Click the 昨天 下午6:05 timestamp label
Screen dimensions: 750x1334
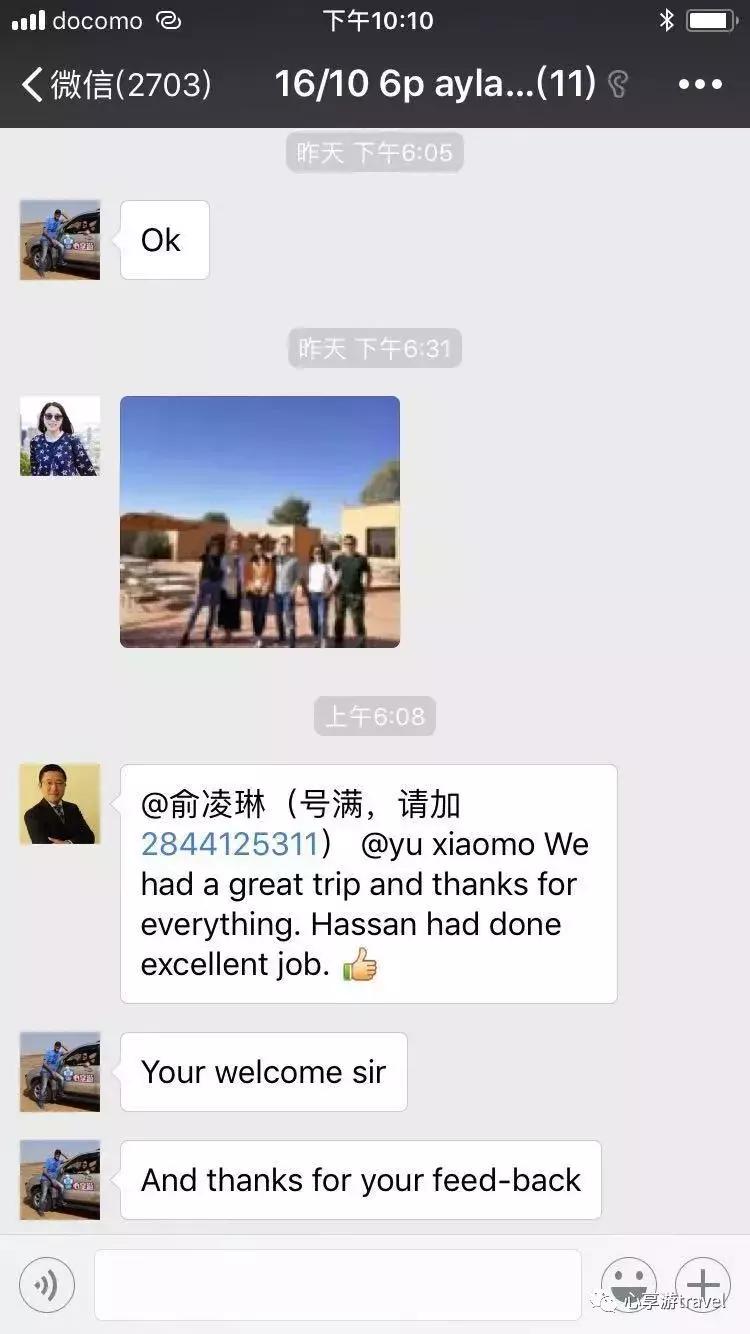point(374,152)
